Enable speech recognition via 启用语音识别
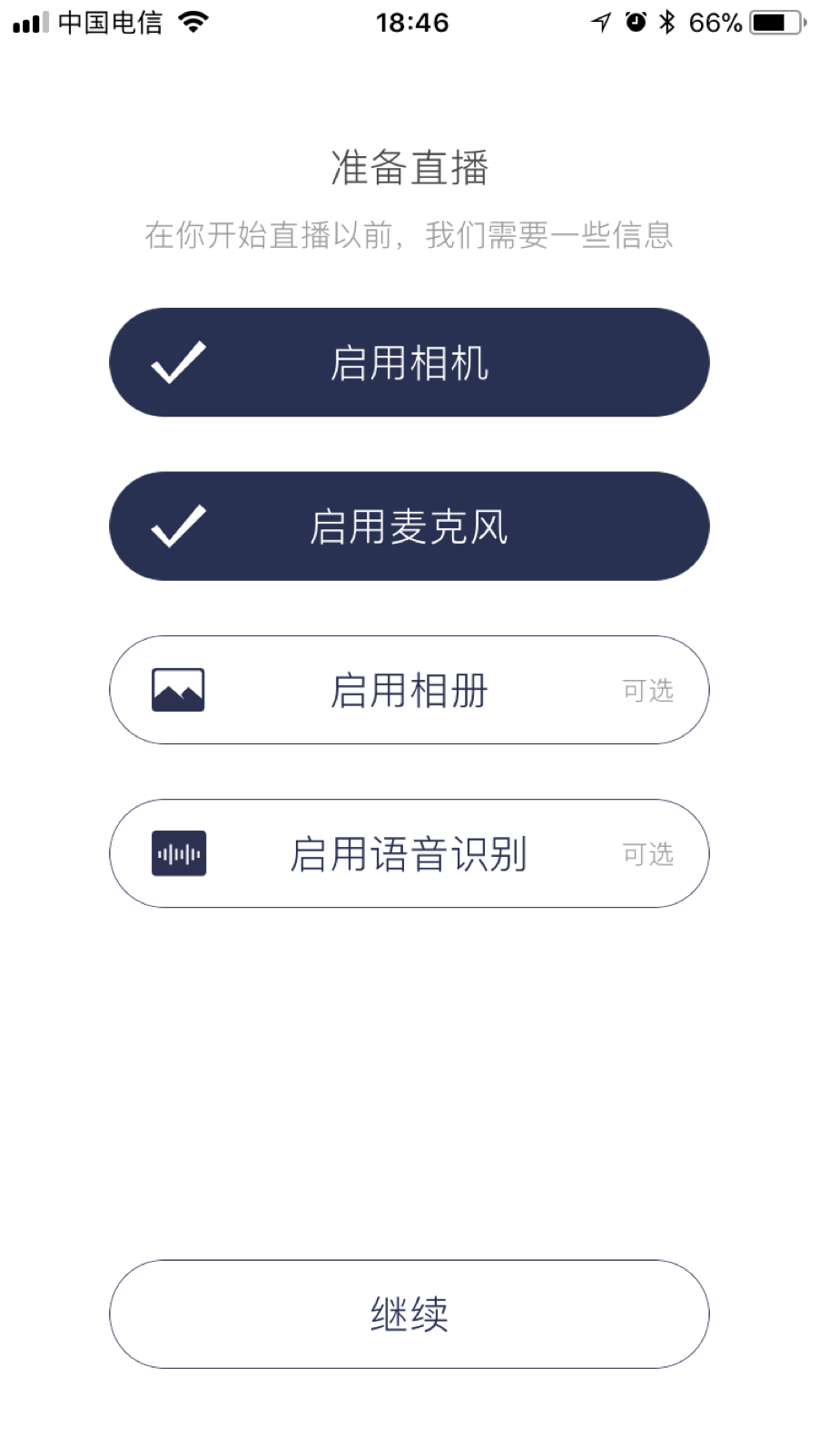This screenshot has width=819, height=1456. pyautogui.click(x=409, y=853)
